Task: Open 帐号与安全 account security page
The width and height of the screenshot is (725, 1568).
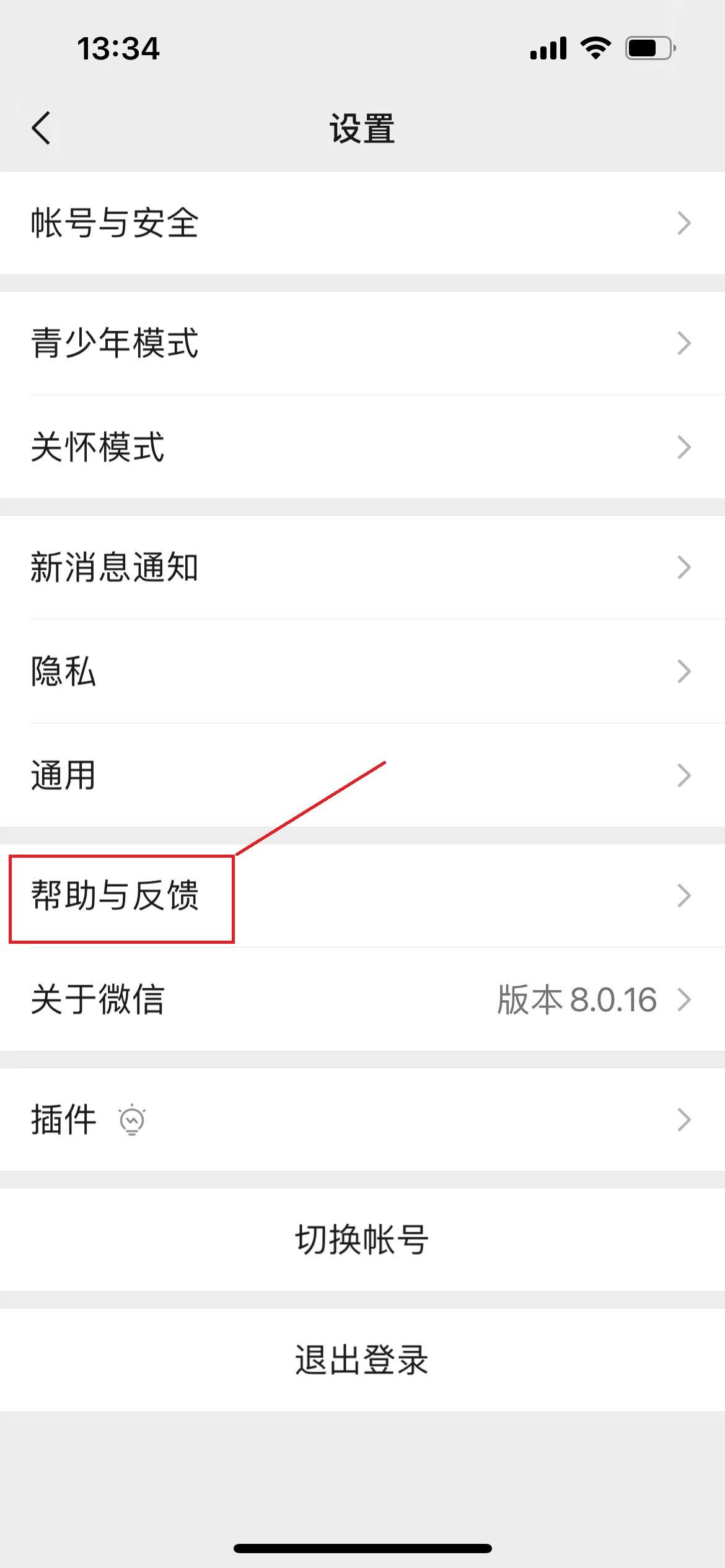Action: [x=115, y=224]
